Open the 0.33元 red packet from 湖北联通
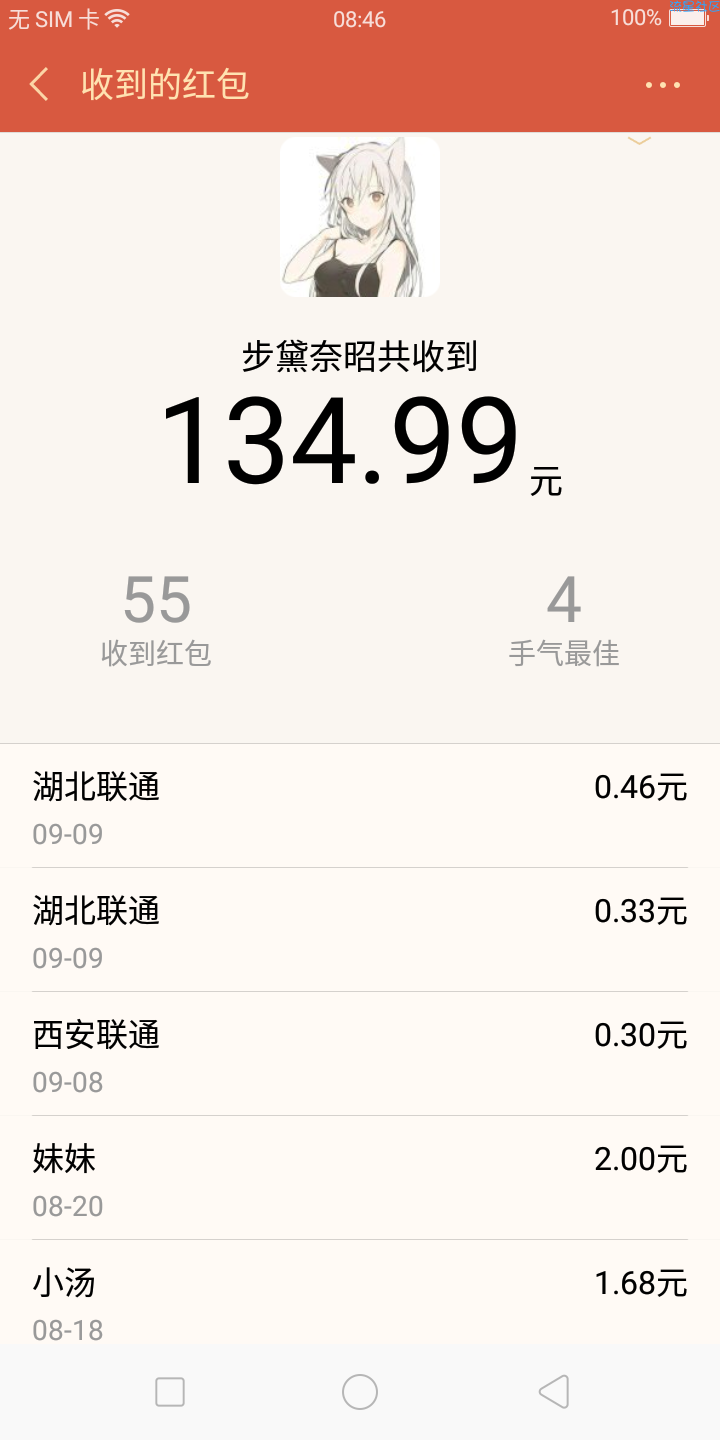Screen dimensions: 720x1440 (x=360, y=930)
